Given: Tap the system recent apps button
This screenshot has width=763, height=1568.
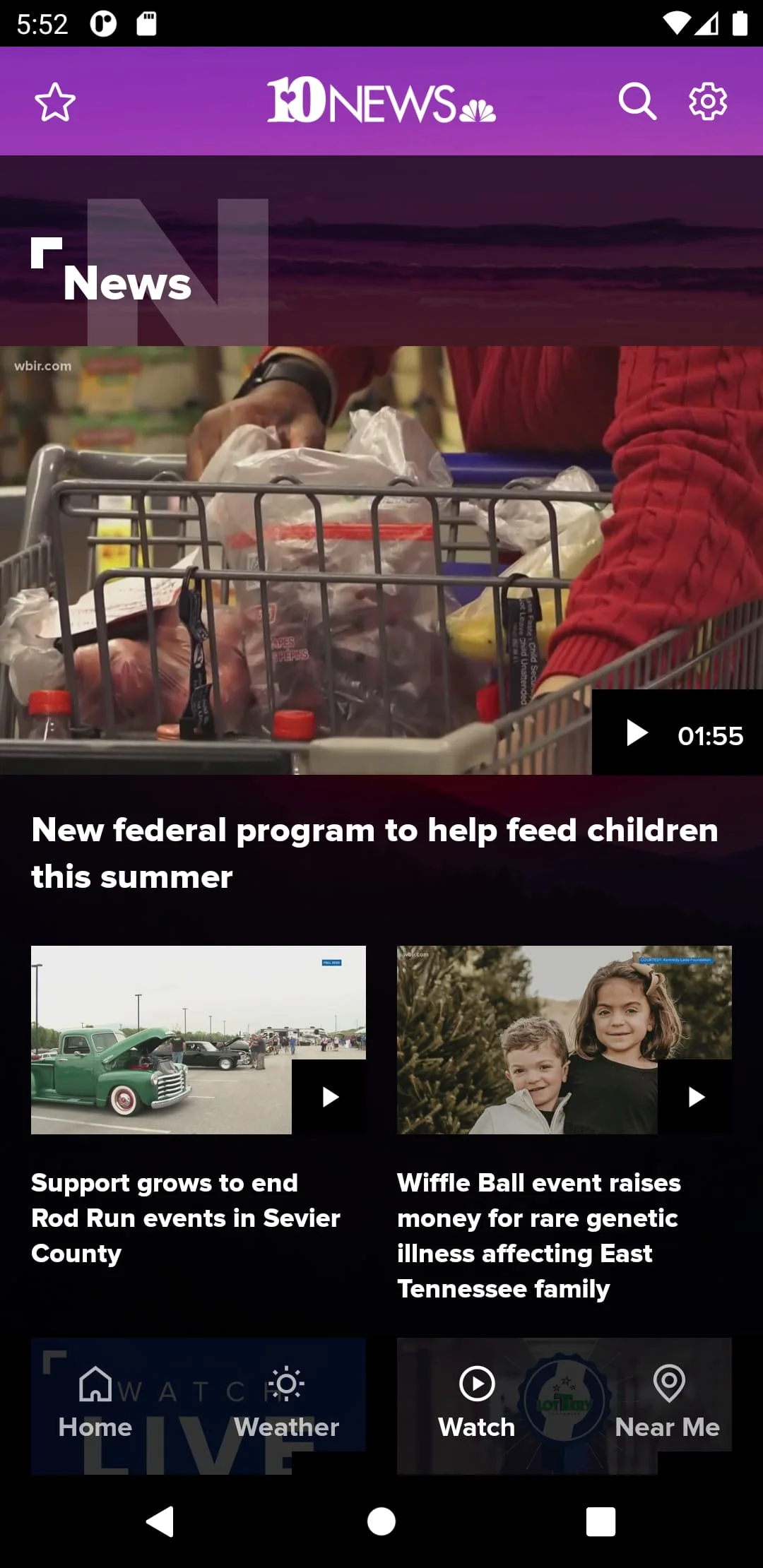Looking at the screenshot, I should (601, 1521).
